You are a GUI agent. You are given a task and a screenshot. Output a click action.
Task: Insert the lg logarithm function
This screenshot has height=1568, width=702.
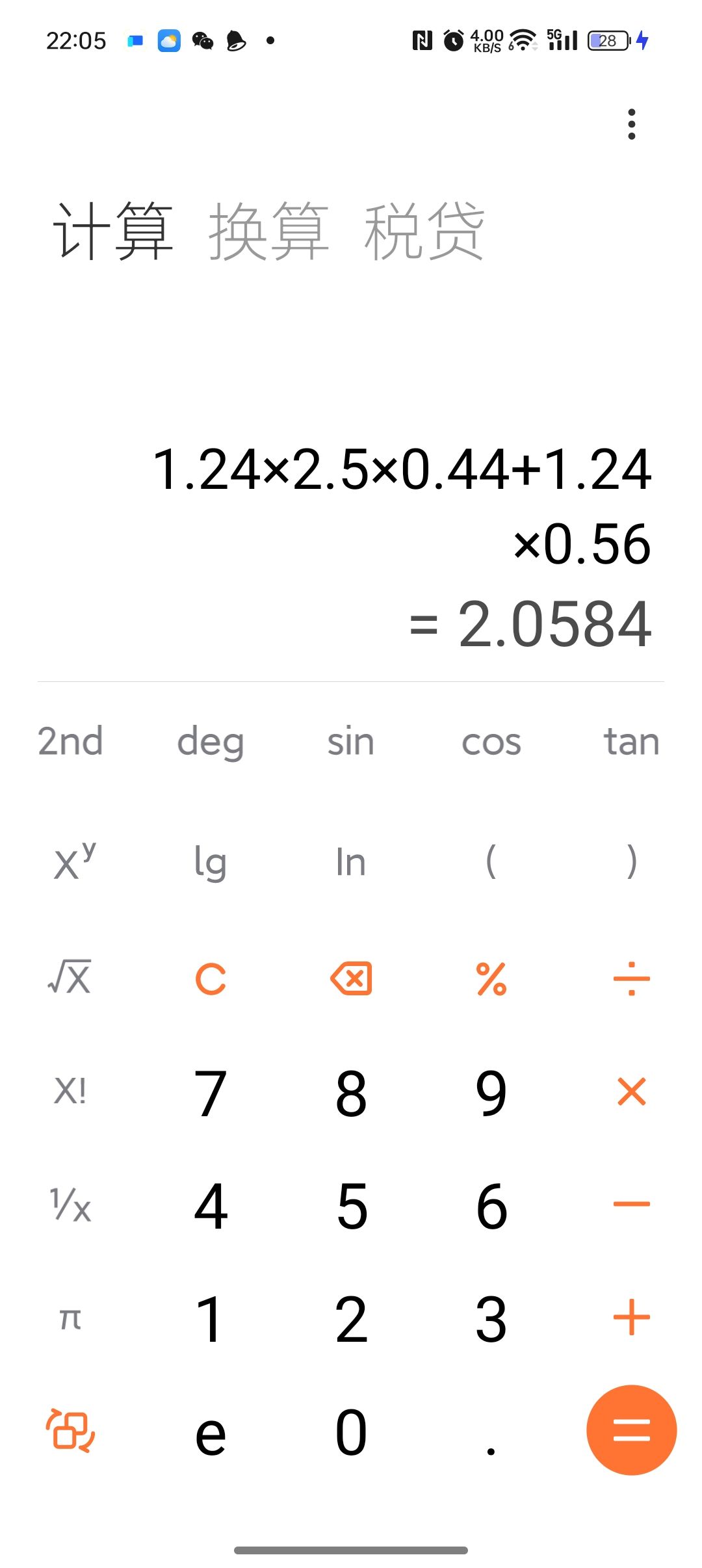[x=211, y=863]
